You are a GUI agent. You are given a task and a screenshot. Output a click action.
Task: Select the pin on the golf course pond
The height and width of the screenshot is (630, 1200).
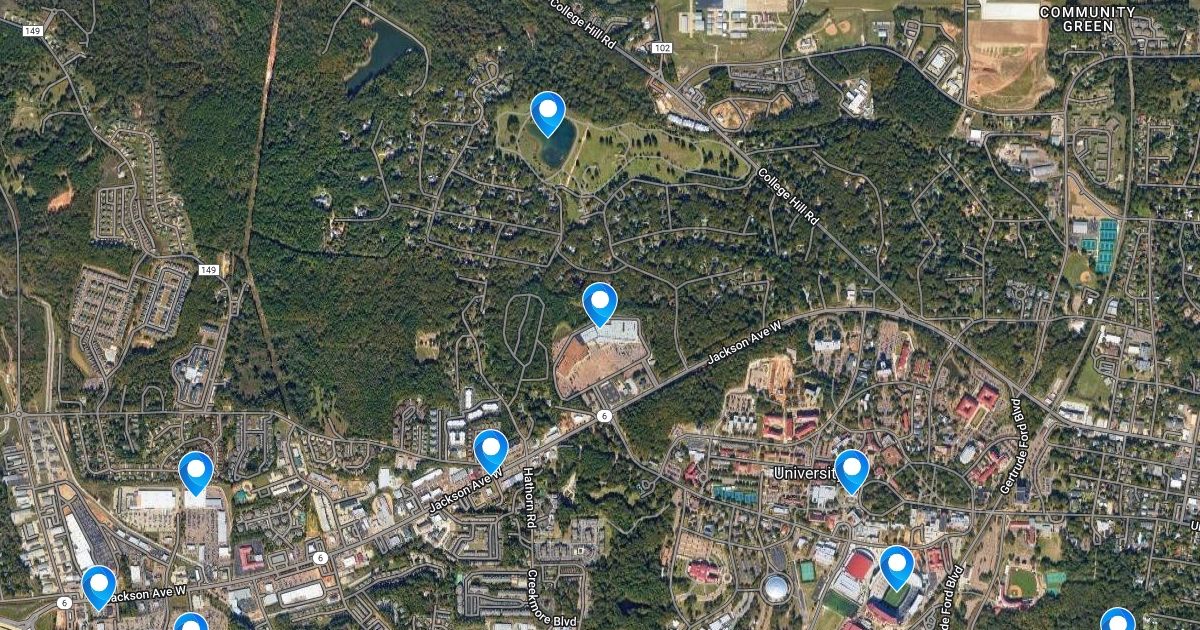(x=548, y=111)
